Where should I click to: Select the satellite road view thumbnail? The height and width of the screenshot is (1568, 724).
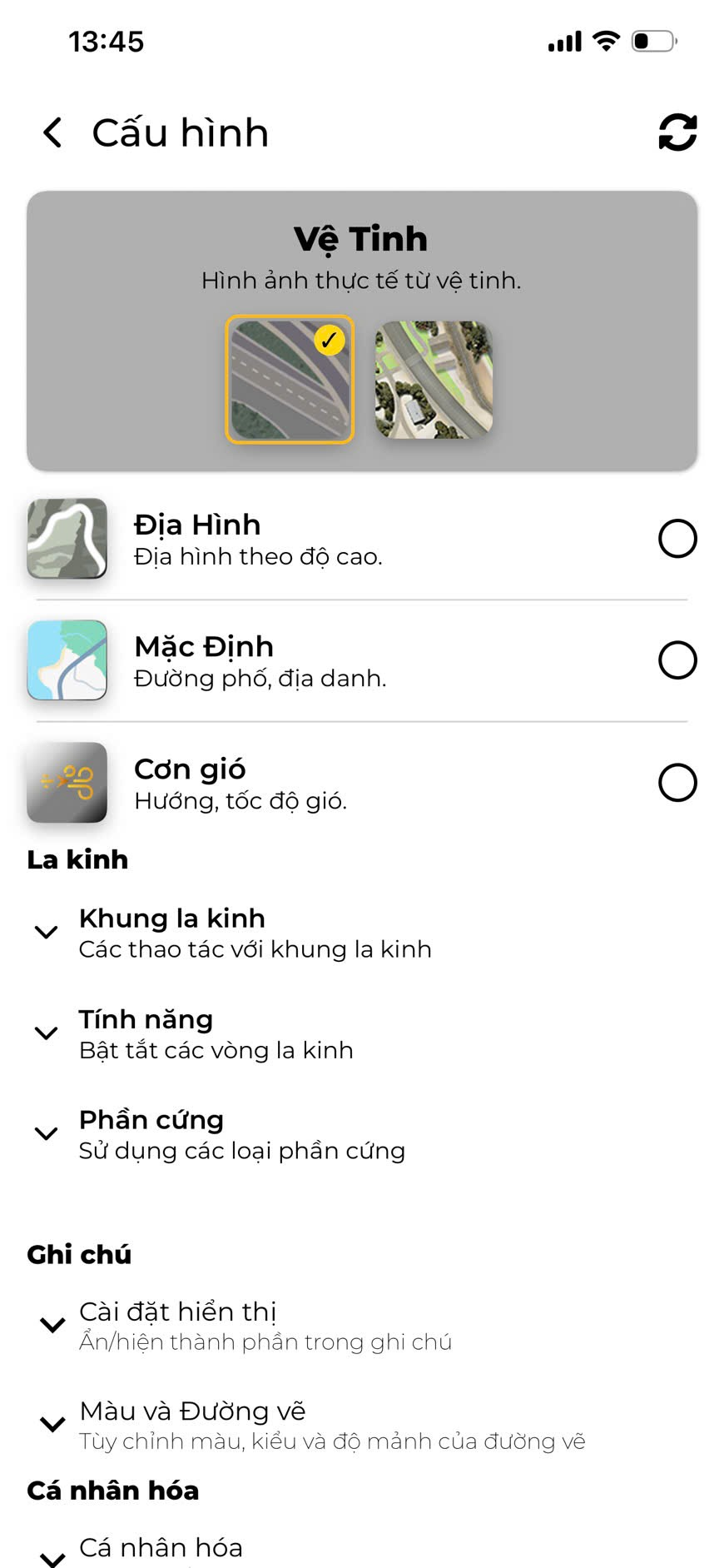[291, 380]
